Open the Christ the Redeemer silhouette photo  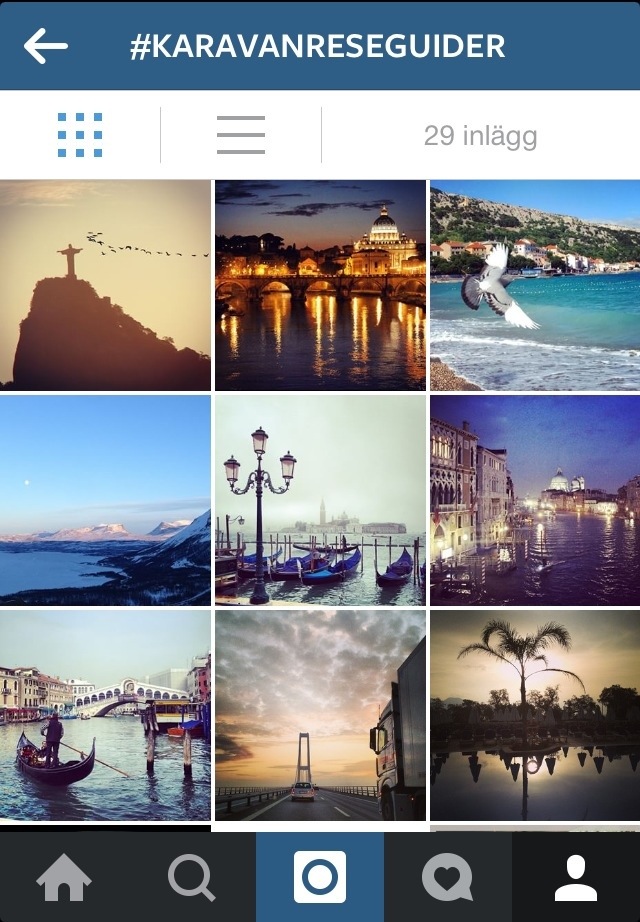tap(105, 285)
